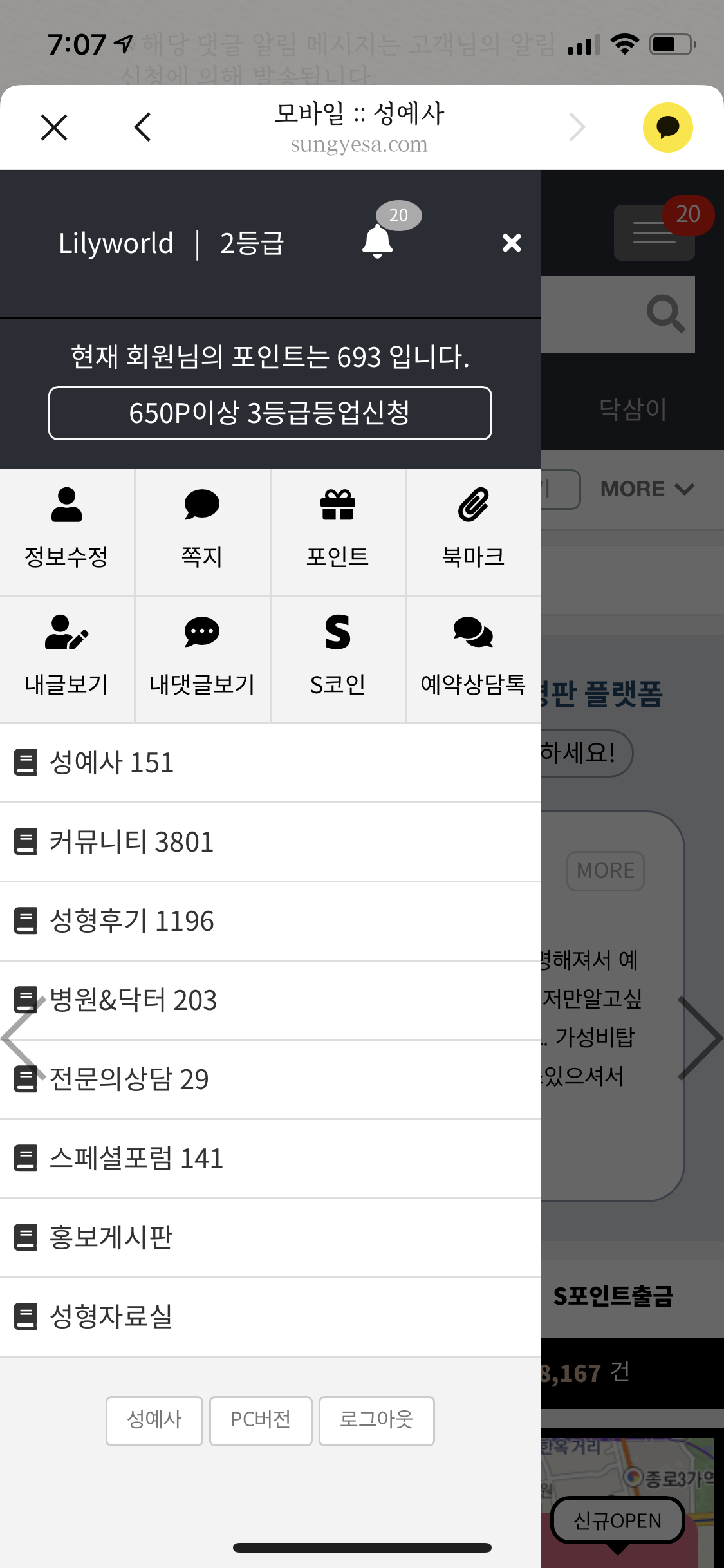Image resolution: width=724 pixels, height=1568 pixels.
Task: Switch to PC버전 of the site
Action: point(261,1421)
